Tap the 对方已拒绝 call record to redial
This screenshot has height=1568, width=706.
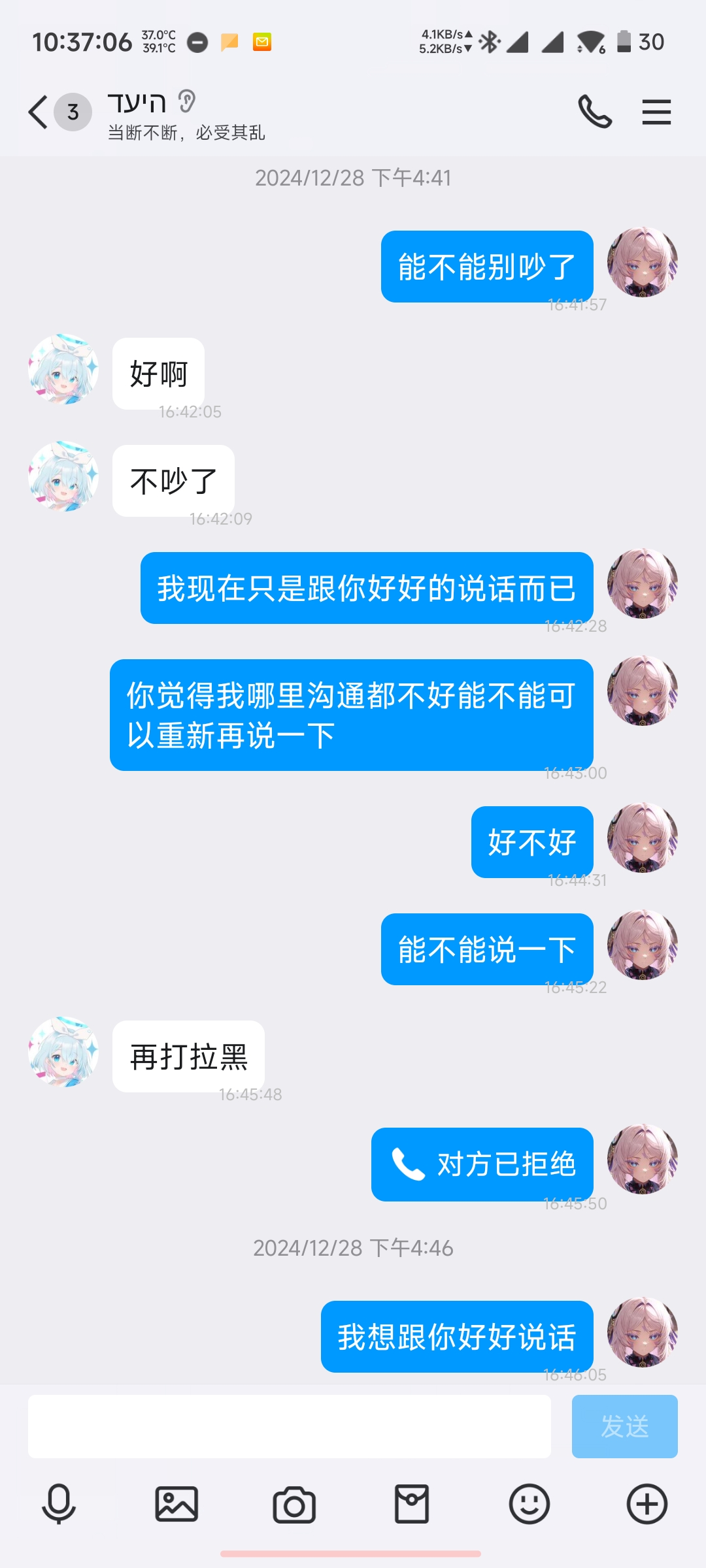(482, 1164)
